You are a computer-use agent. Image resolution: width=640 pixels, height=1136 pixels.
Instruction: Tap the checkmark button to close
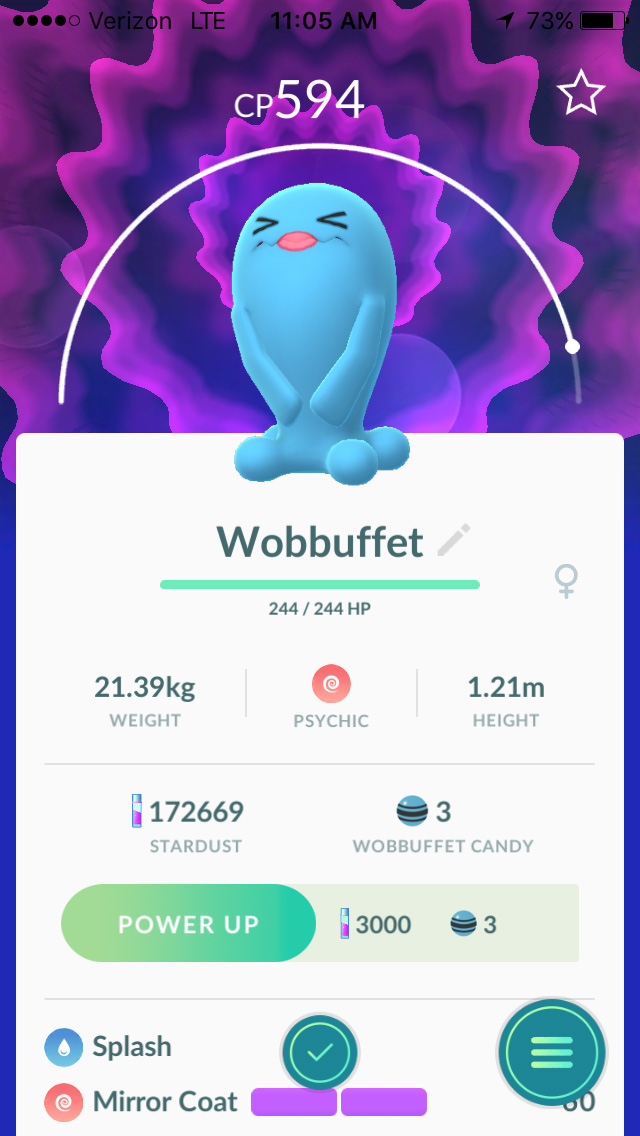[320, 1052]
